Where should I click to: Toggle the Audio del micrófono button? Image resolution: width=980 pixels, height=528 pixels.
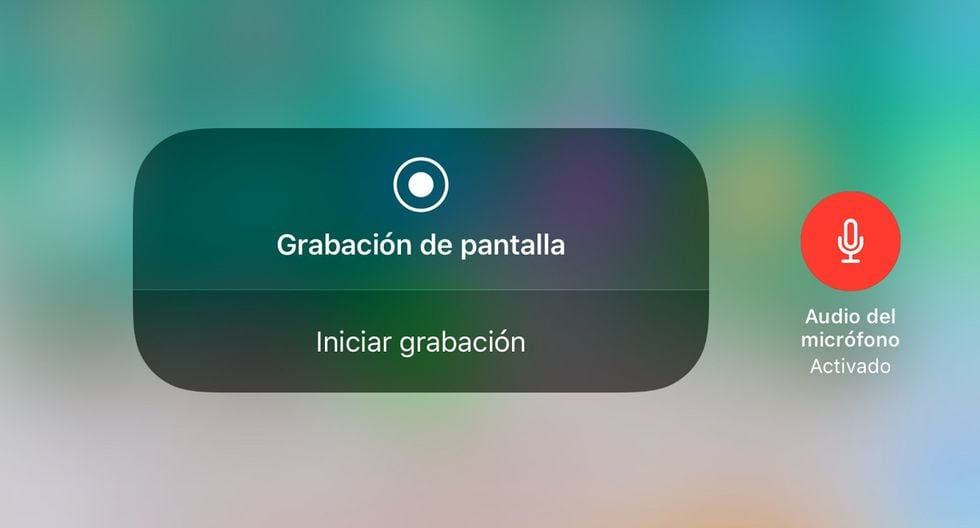pos(850,241)
